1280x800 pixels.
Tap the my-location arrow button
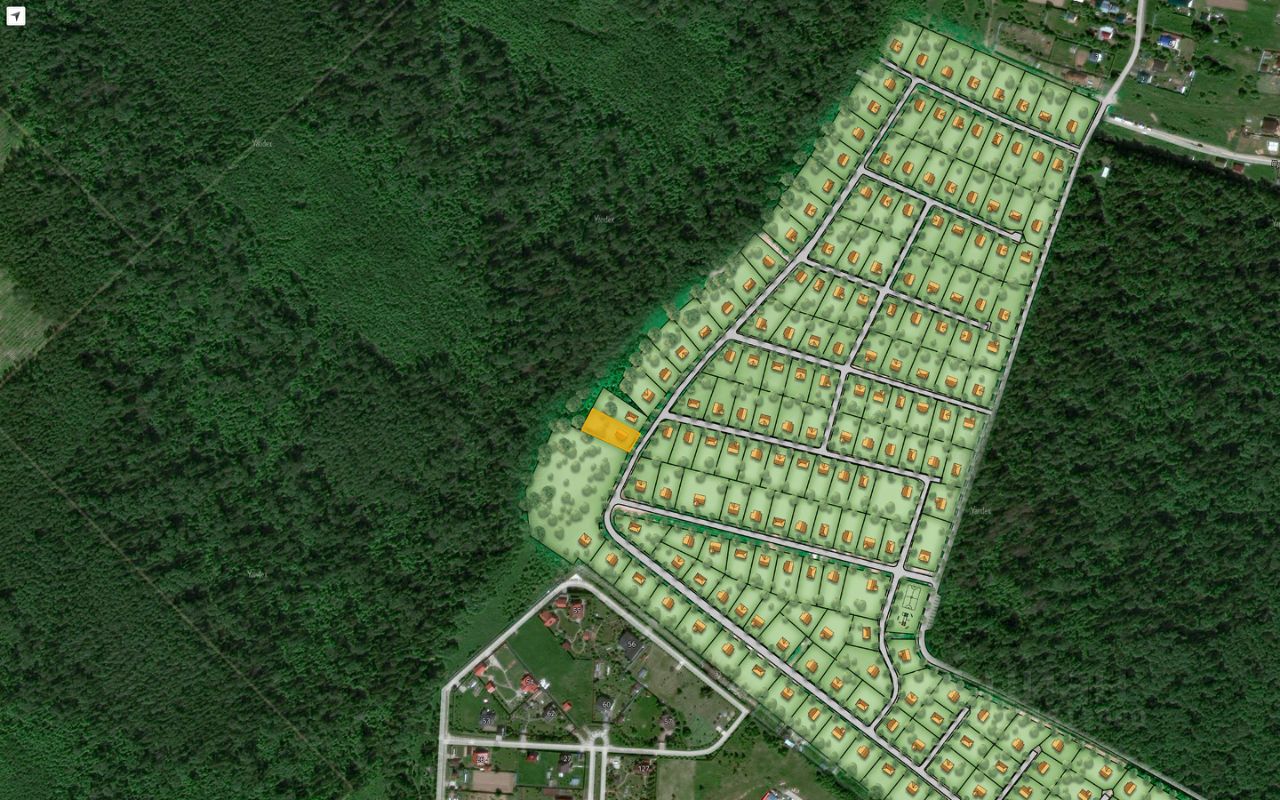(15, 16)
